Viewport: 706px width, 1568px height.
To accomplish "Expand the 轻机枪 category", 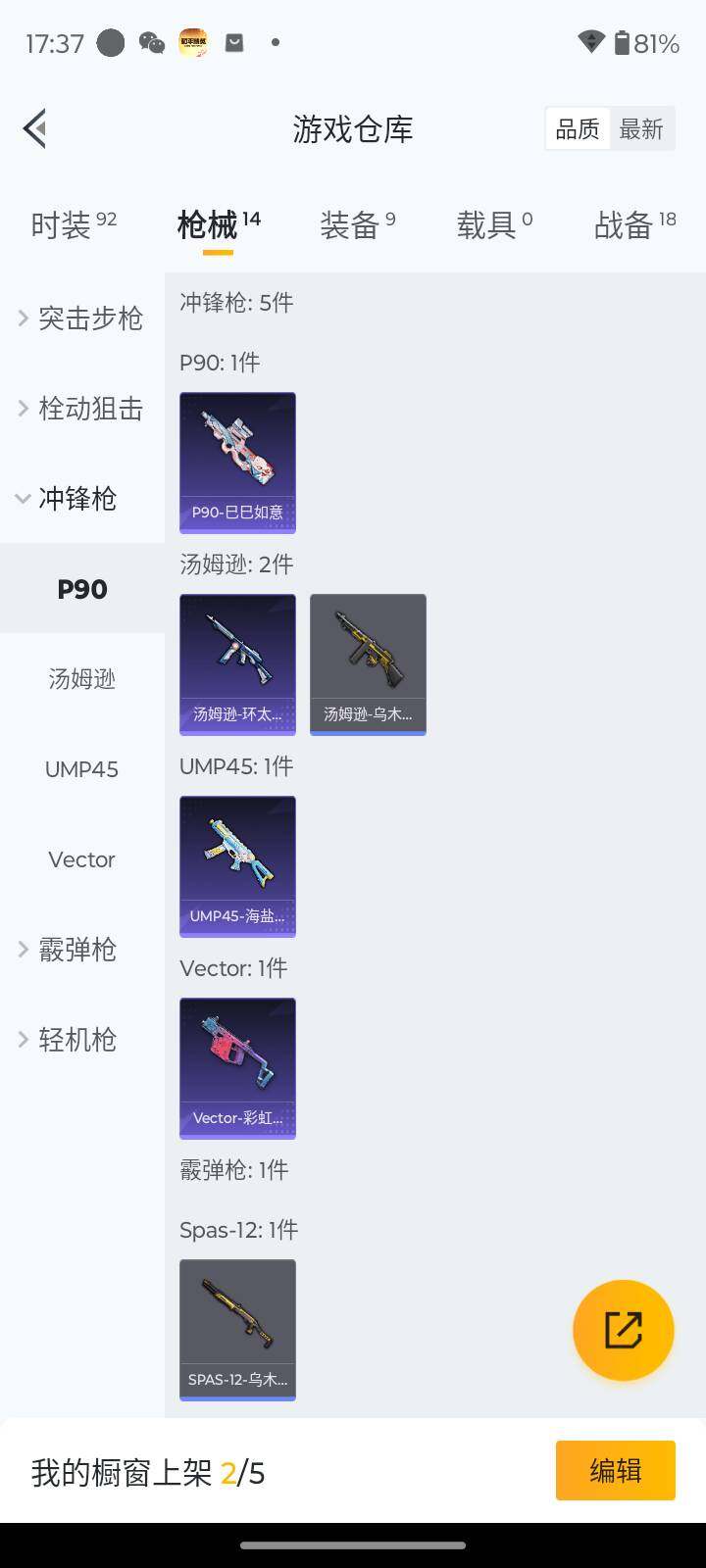I will click(x=69, y=1040).
